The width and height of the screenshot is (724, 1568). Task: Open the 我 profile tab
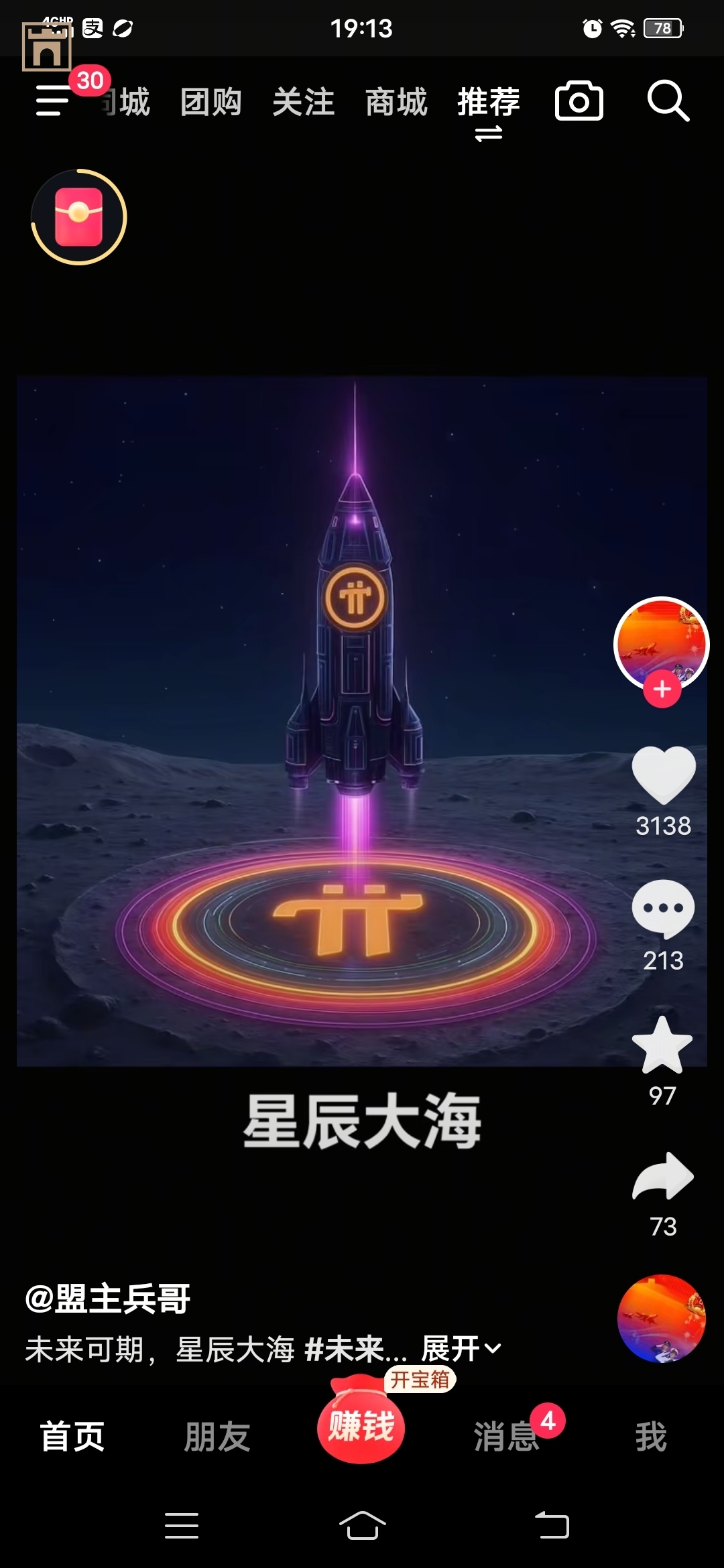[x=651, y=1437]
